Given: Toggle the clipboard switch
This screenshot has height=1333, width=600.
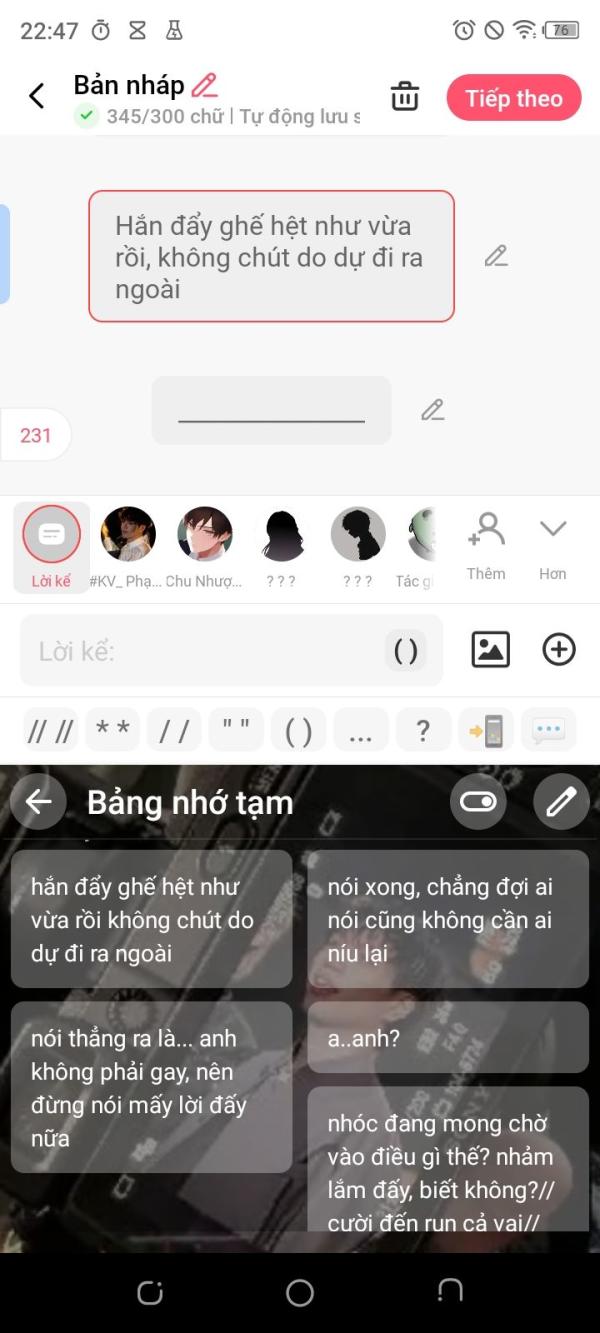Looking at the screenshot, I should (x=478, y=802).
